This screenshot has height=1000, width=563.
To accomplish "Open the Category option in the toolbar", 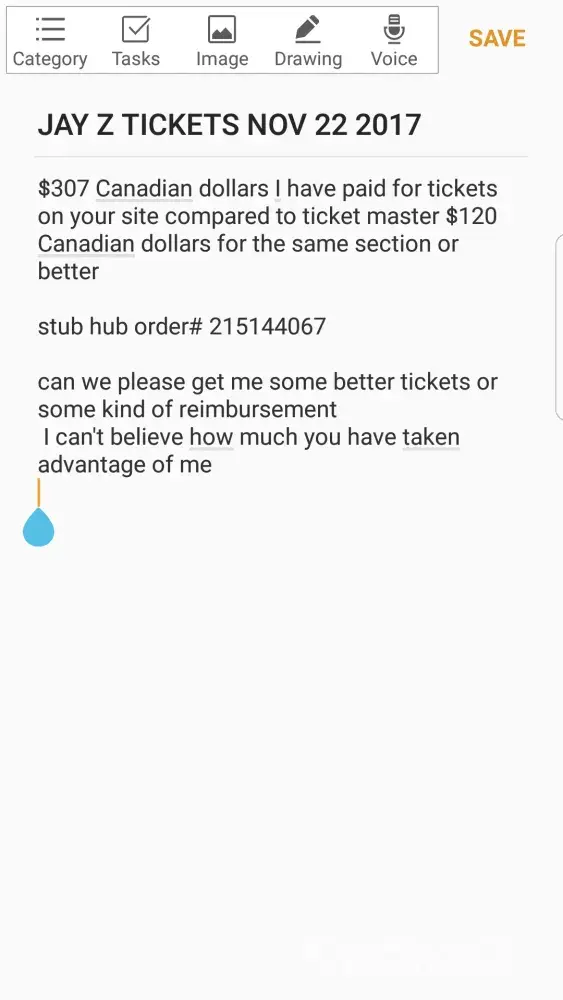I will [50, 41].
